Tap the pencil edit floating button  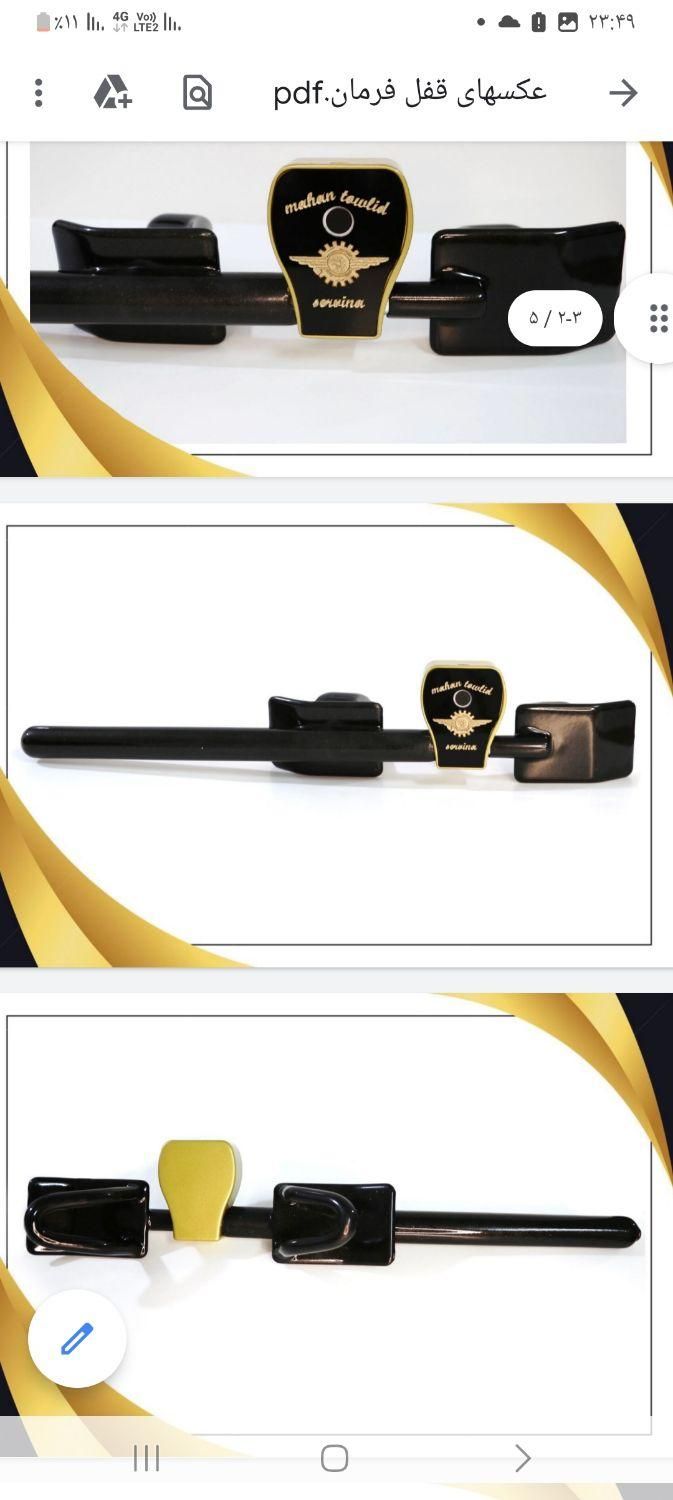point(77,1338)
